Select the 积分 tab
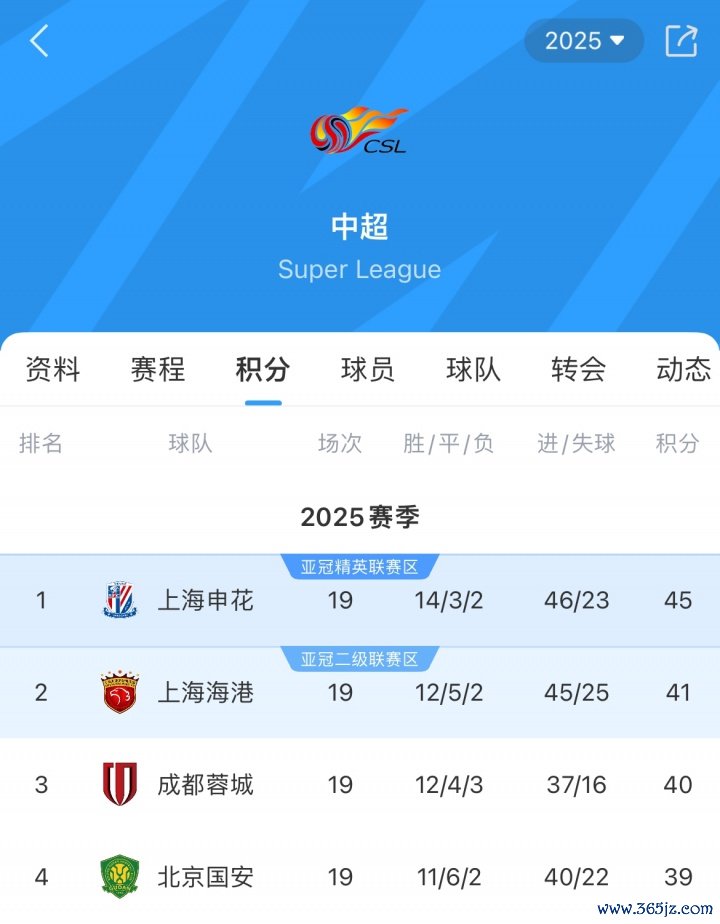720x924 pixels. [x=263, y=369]
